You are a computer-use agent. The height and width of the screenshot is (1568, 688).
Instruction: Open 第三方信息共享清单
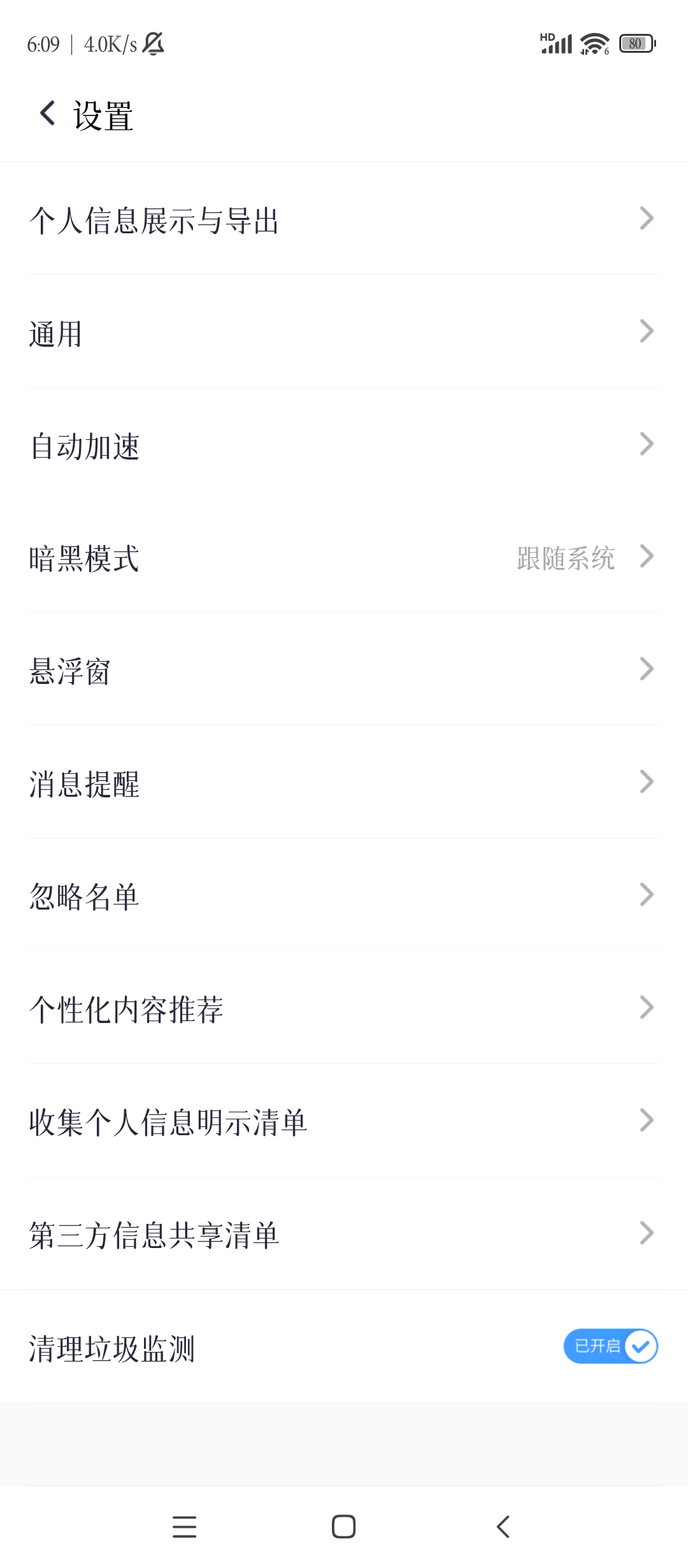tap(344, 1235)
